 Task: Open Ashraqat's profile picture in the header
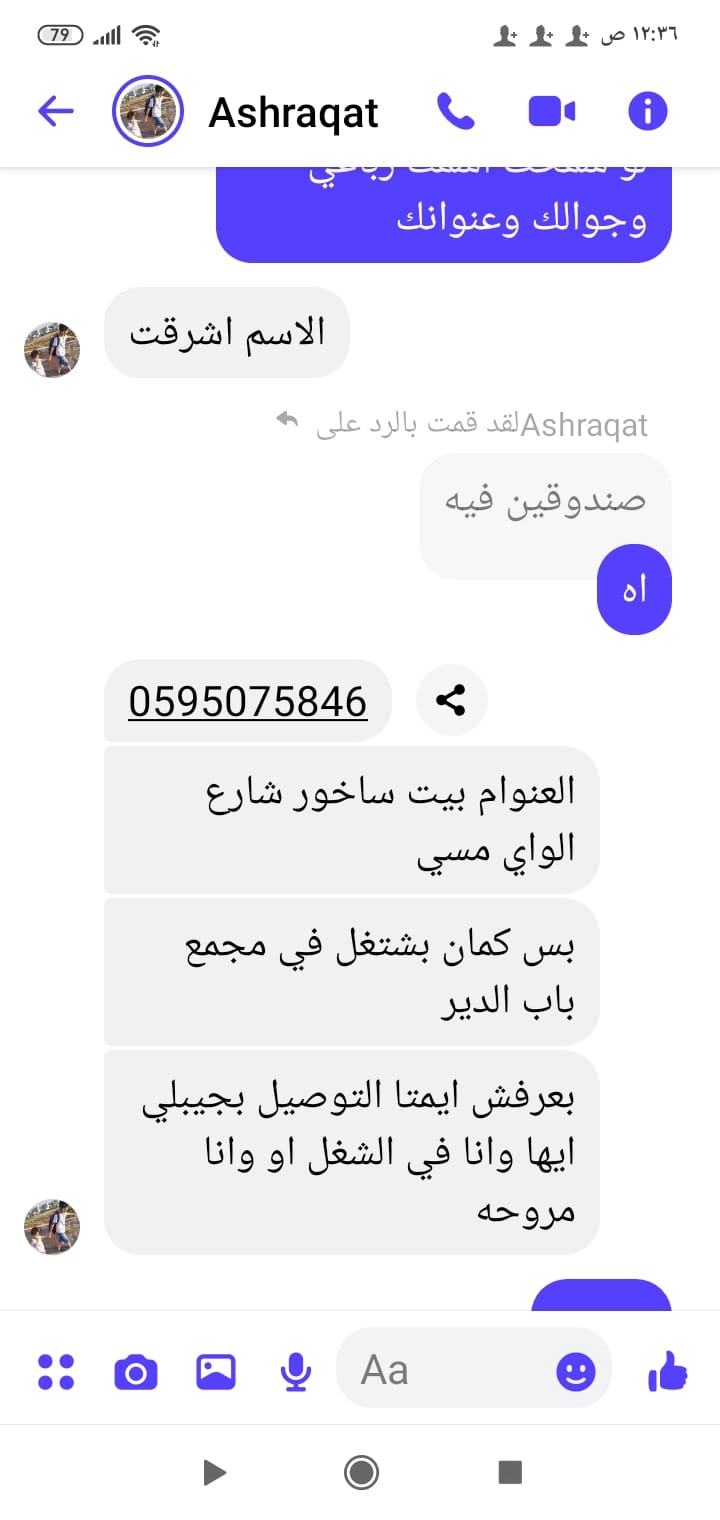(x=147, y=111)
